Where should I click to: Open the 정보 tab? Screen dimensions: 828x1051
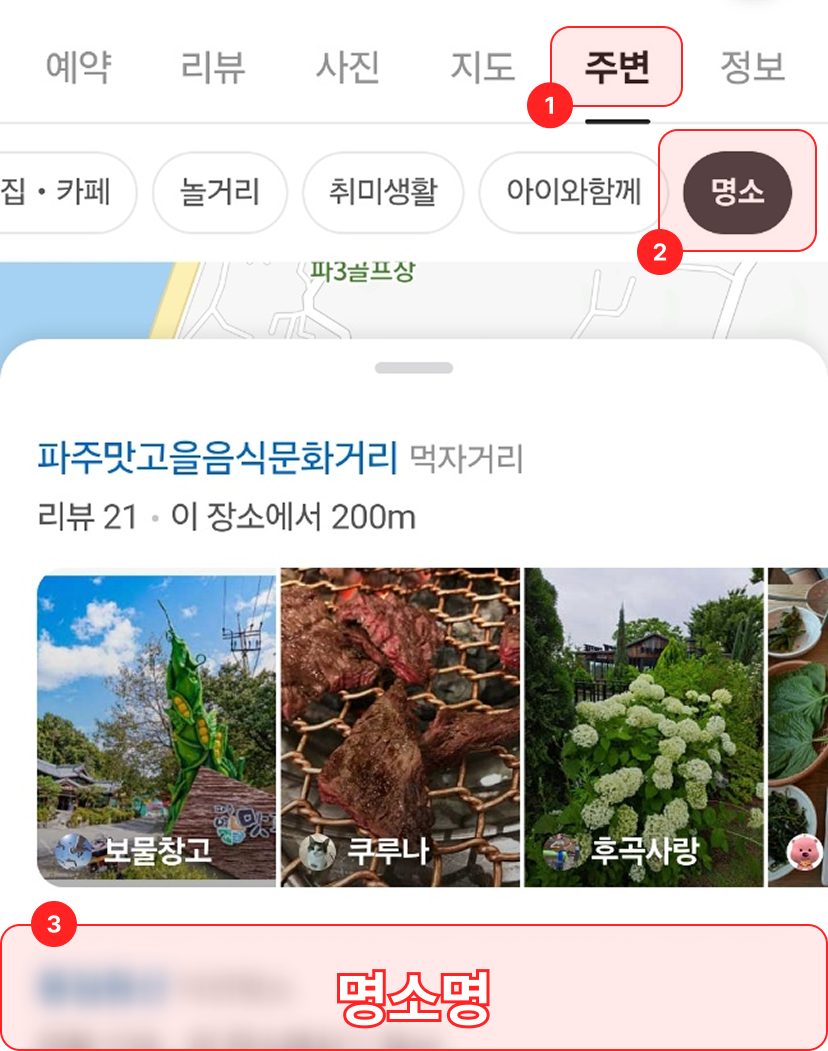click(x=752, y=67)
